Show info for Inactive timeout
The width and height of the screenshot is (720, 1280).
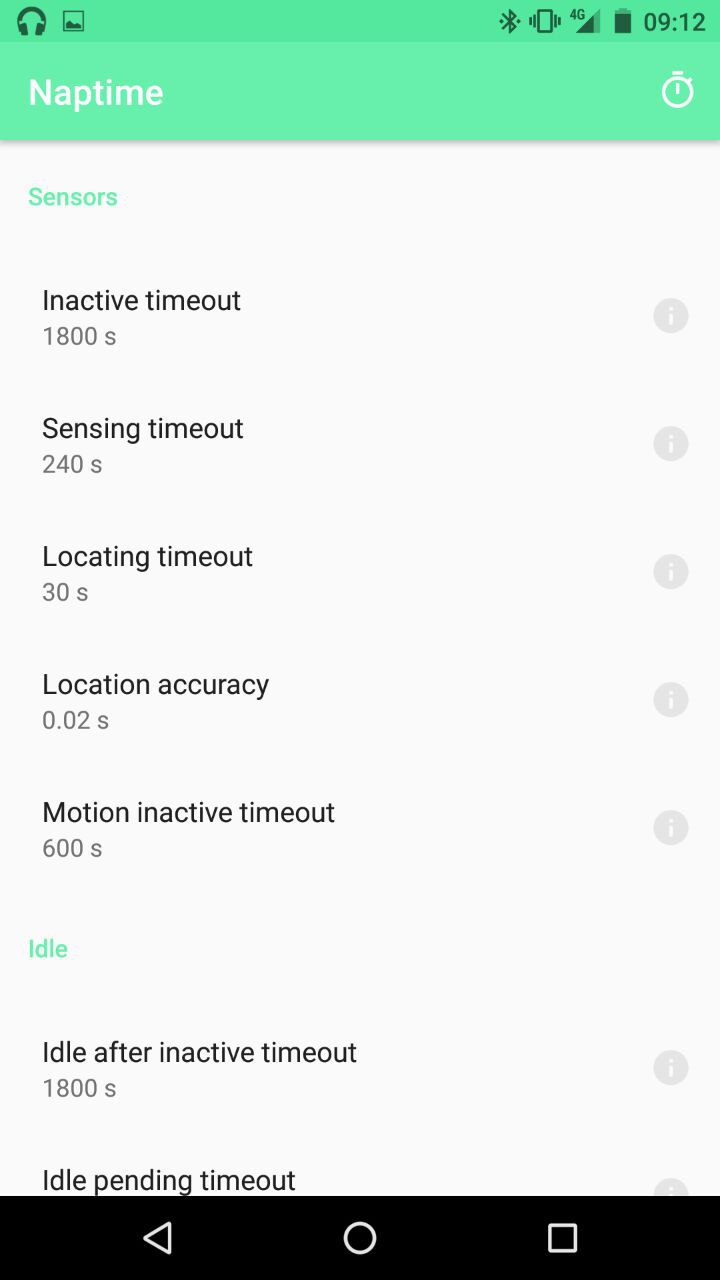click(671, 316)
